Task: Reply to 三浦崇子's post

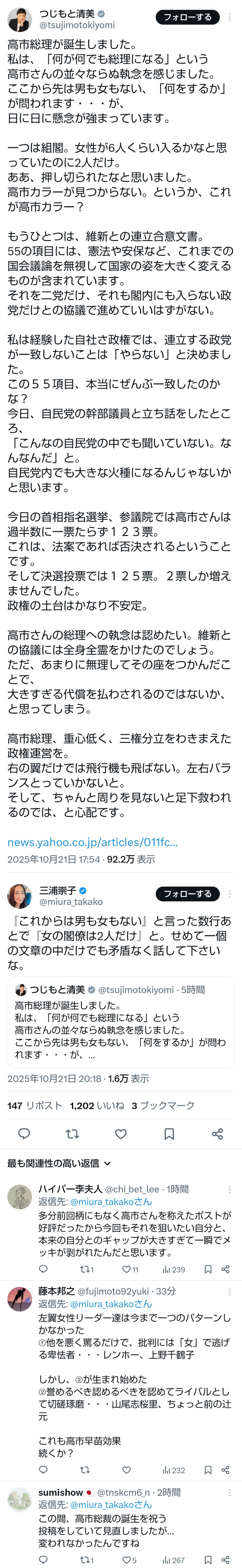Action: coord(25,1133)
